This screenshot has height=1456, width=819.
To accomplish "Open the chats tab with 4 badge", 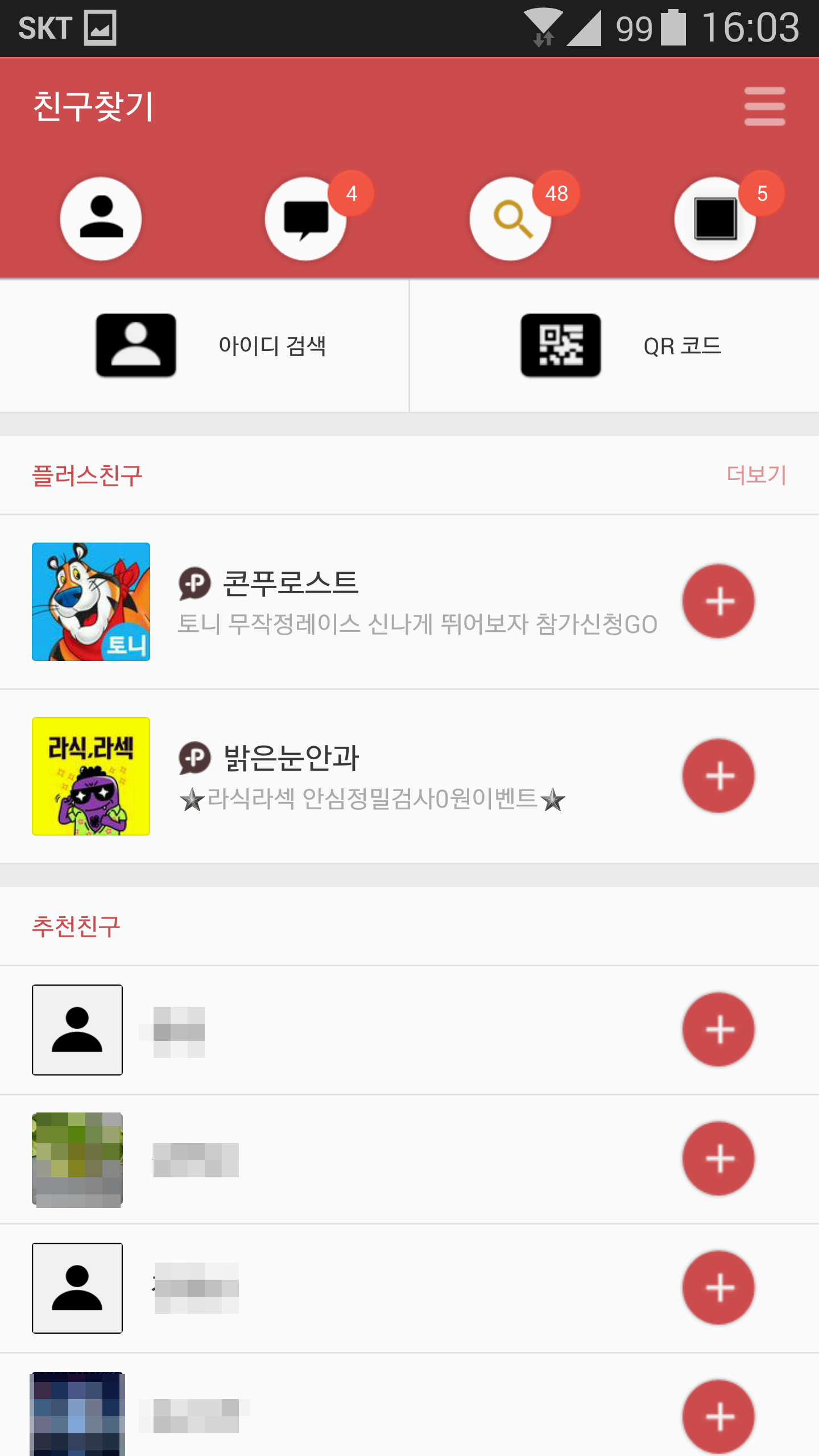I will click(x=306, y=218).
